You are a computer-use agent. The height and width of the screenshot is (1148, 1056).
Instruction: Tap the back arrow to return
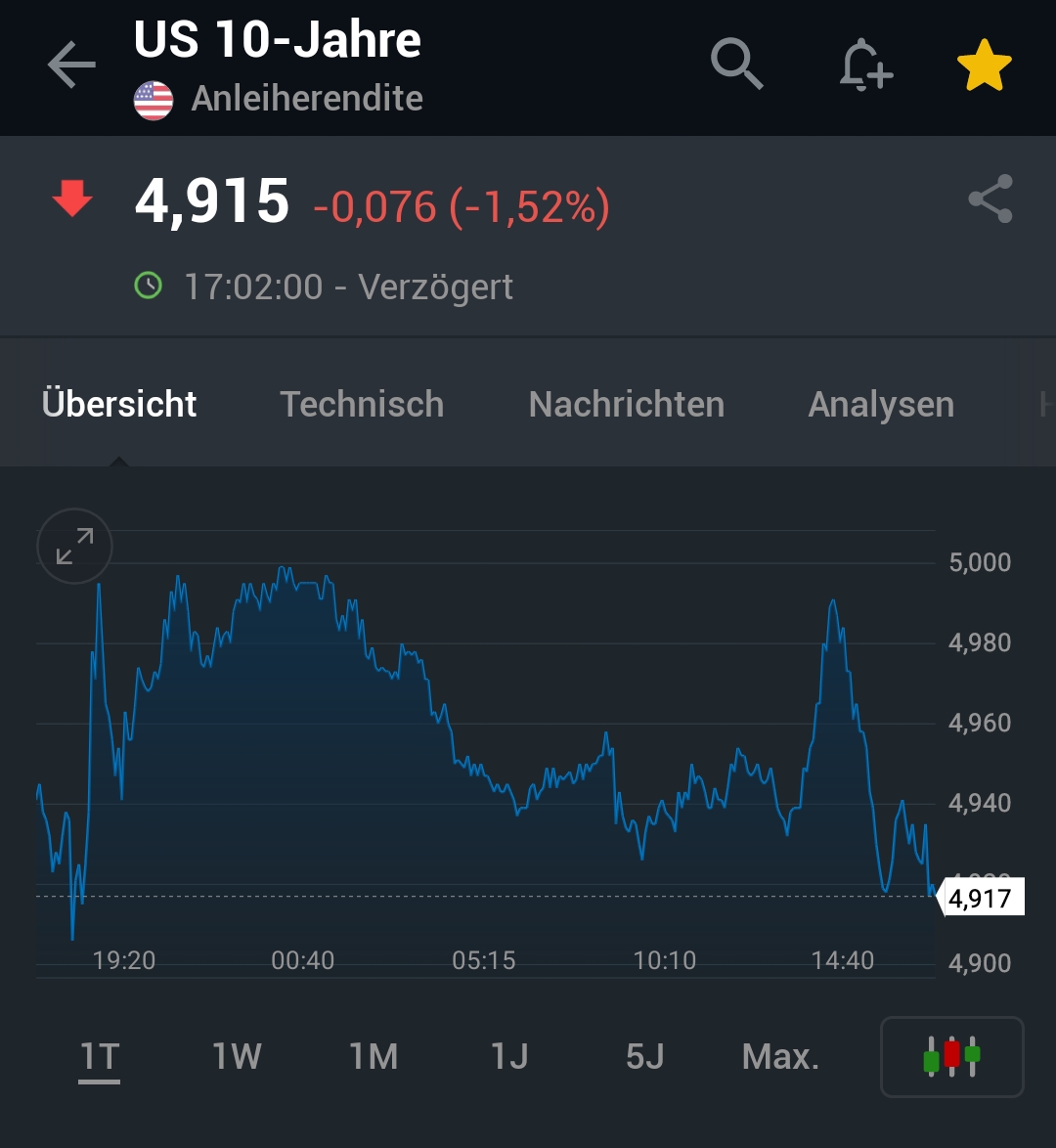pos(69,65)
